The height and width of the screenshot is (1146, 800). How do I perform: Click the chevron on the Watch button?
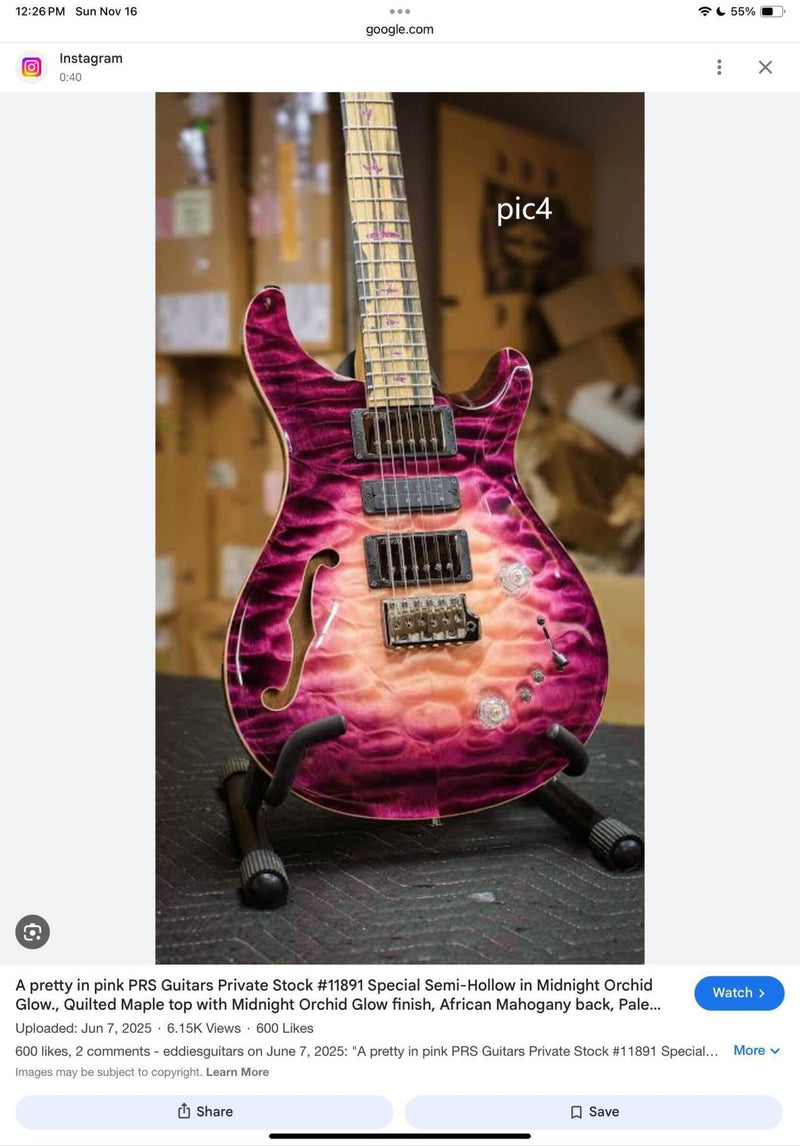[762, 993]
